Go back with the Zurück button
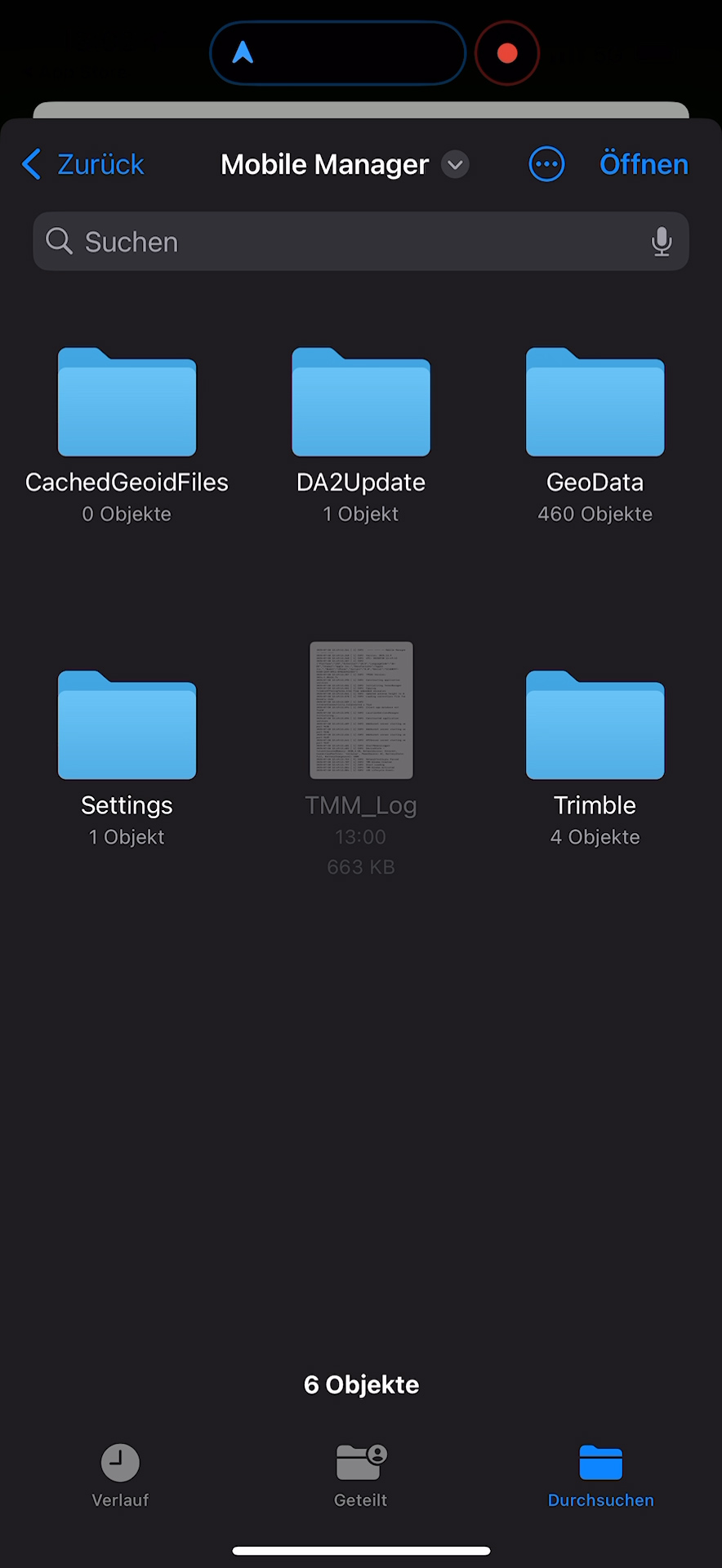 pyautogui.click(x=82, y=164)
